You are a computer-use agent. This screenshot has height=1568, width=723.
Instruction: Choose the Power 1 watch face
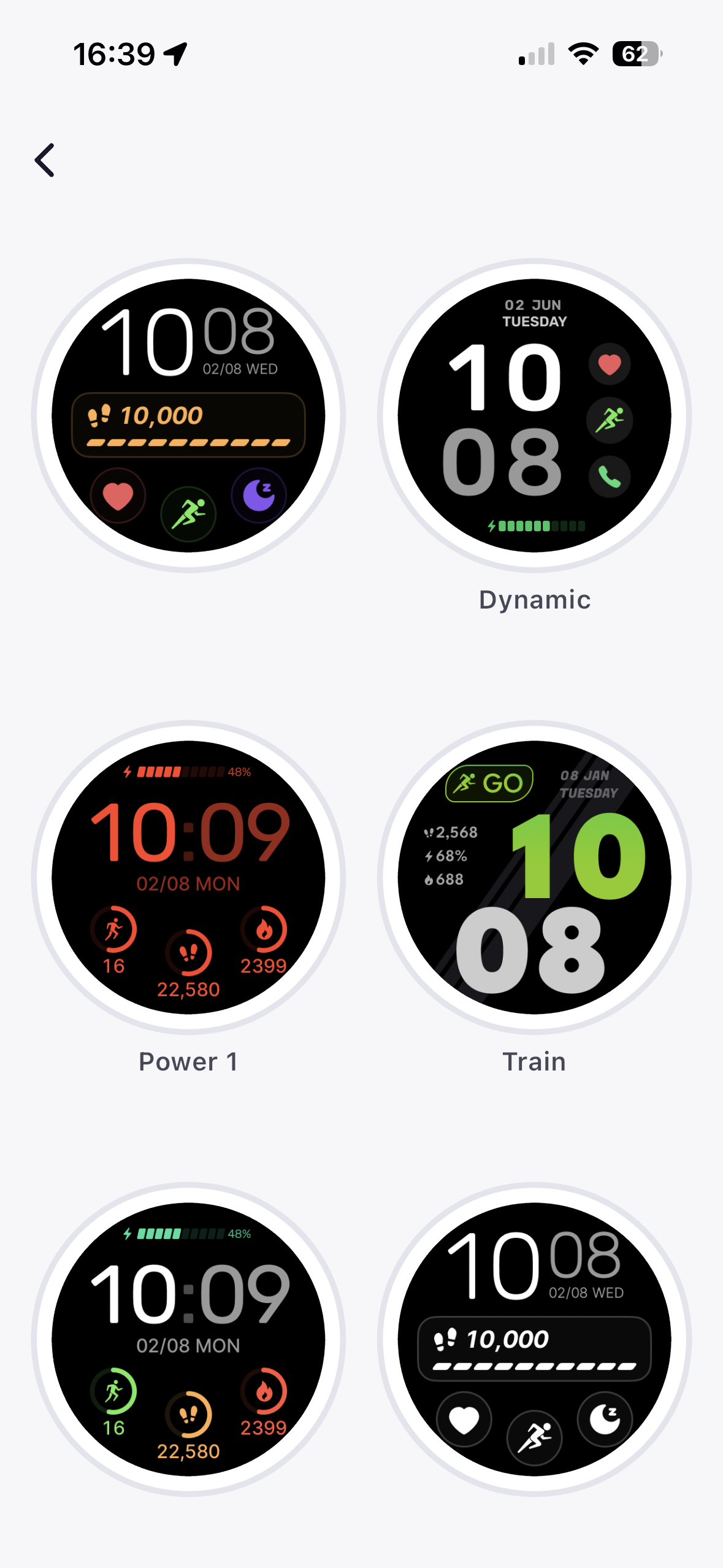188,877
